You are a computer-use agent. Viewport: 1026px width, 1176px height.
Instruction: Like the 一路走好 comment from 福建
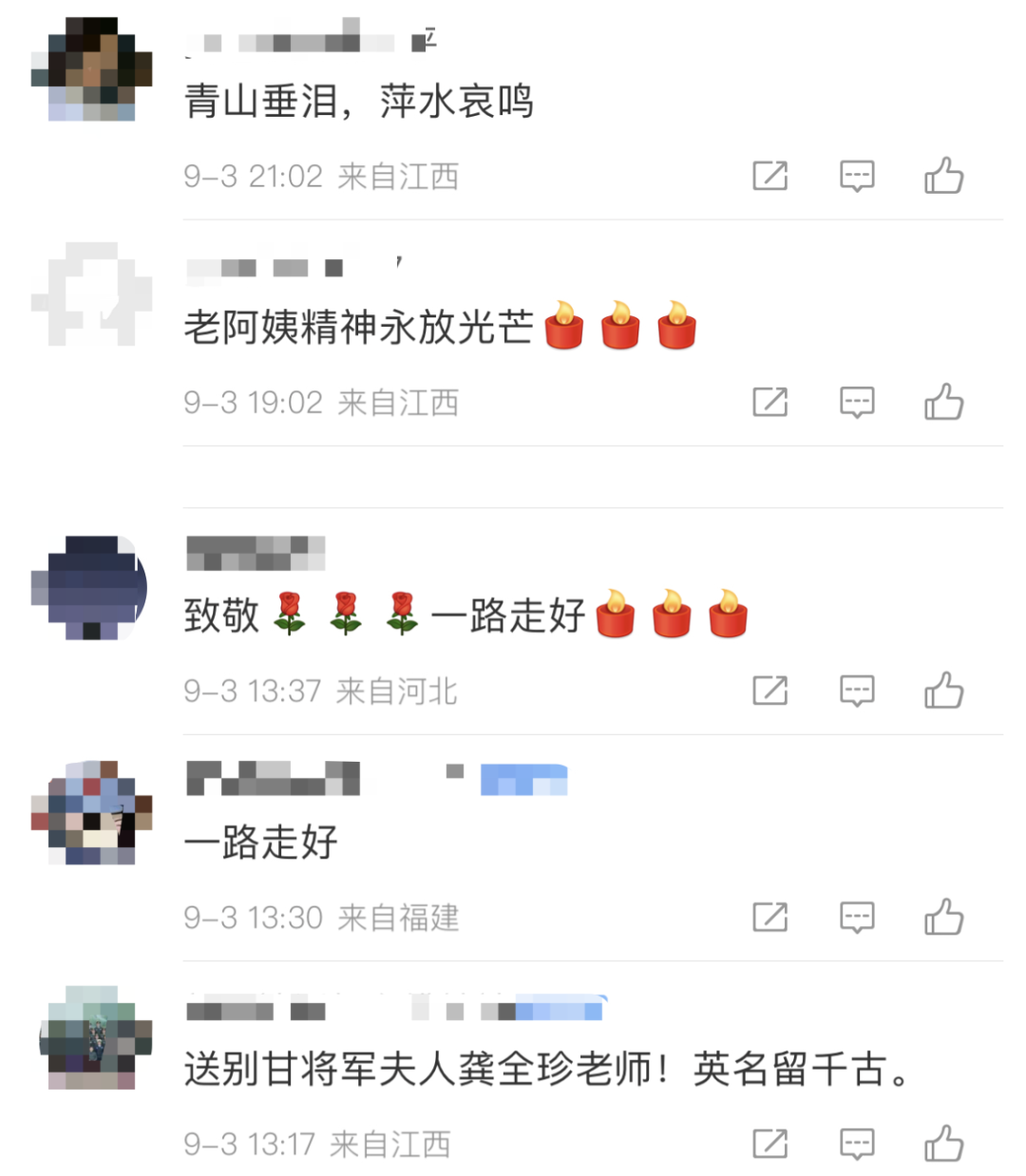[943, 917]
